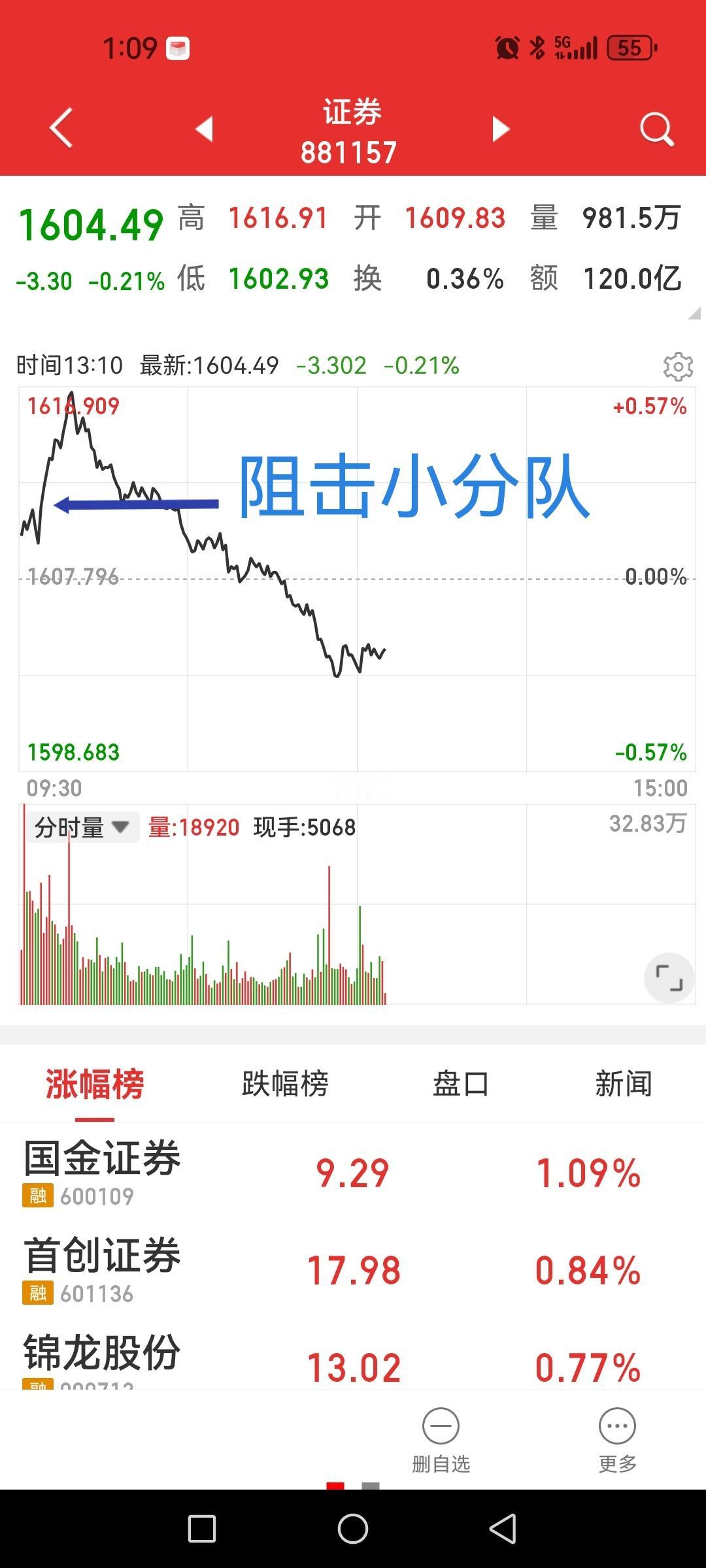Viewport: 706px width, 1568px height.
Task: Switch to the 跌幅榜 tab
Action: (286, 1083)
